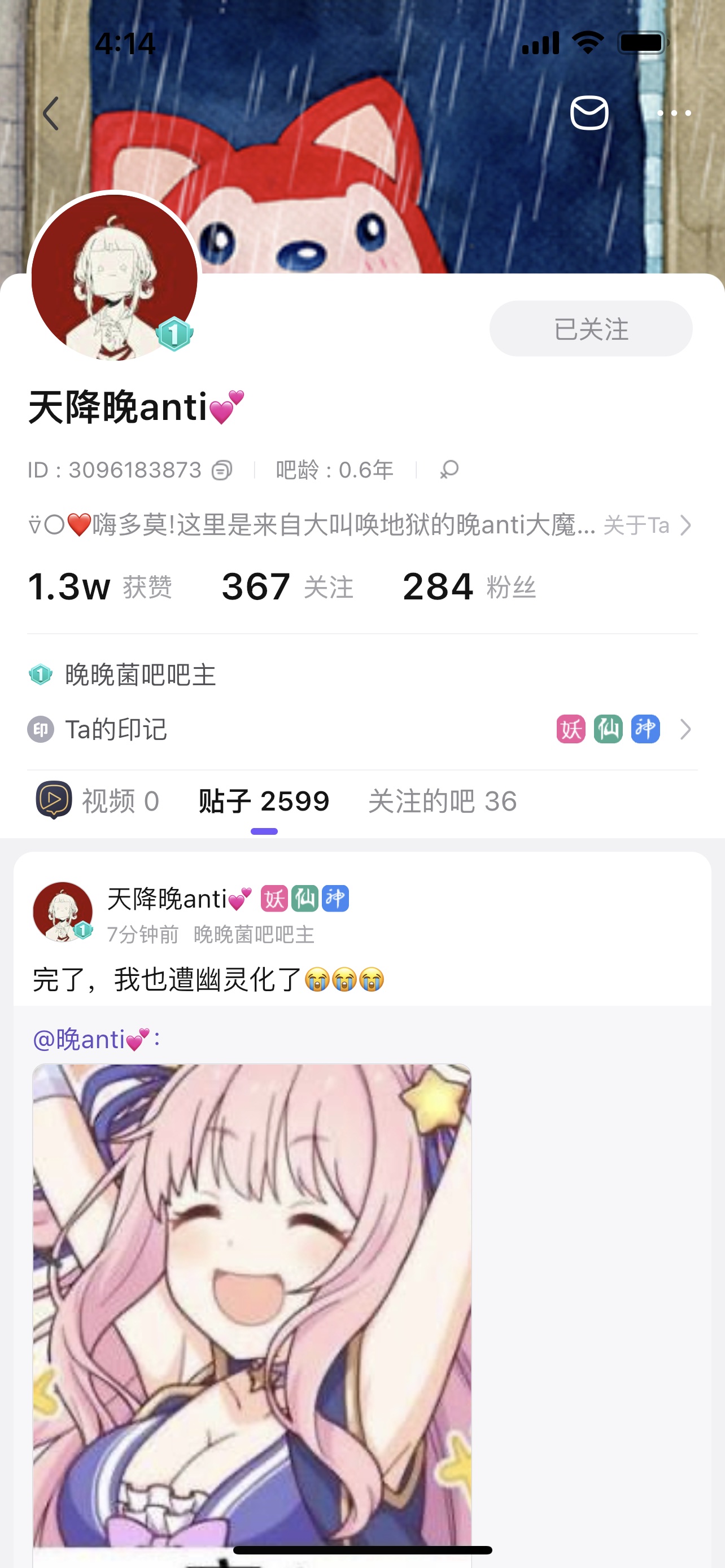The height and width of the screenshot is (1568, 725).
Task: Go back using the top-left arrow
Action: pos(51,113)
